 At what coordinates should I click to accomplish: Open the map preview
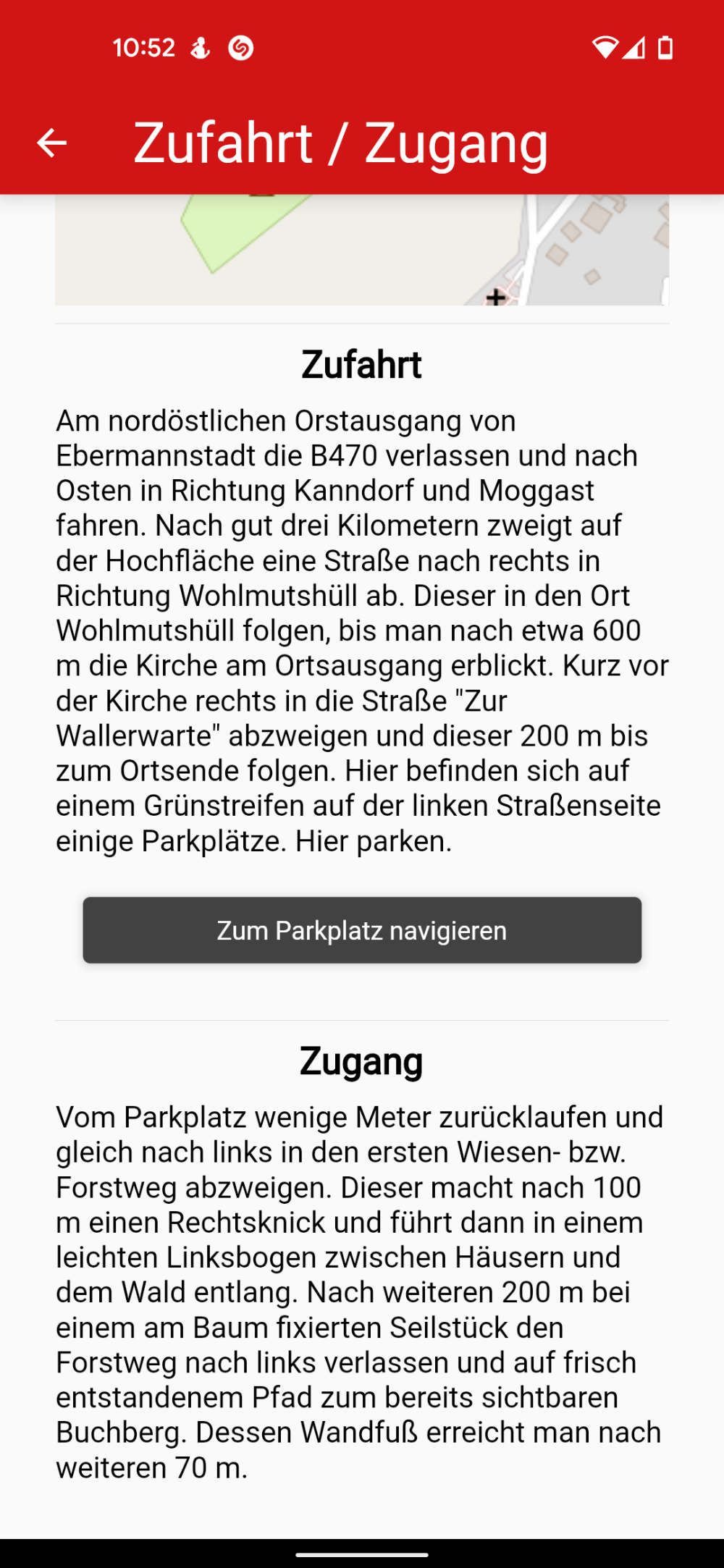click(x=362, y=250)
